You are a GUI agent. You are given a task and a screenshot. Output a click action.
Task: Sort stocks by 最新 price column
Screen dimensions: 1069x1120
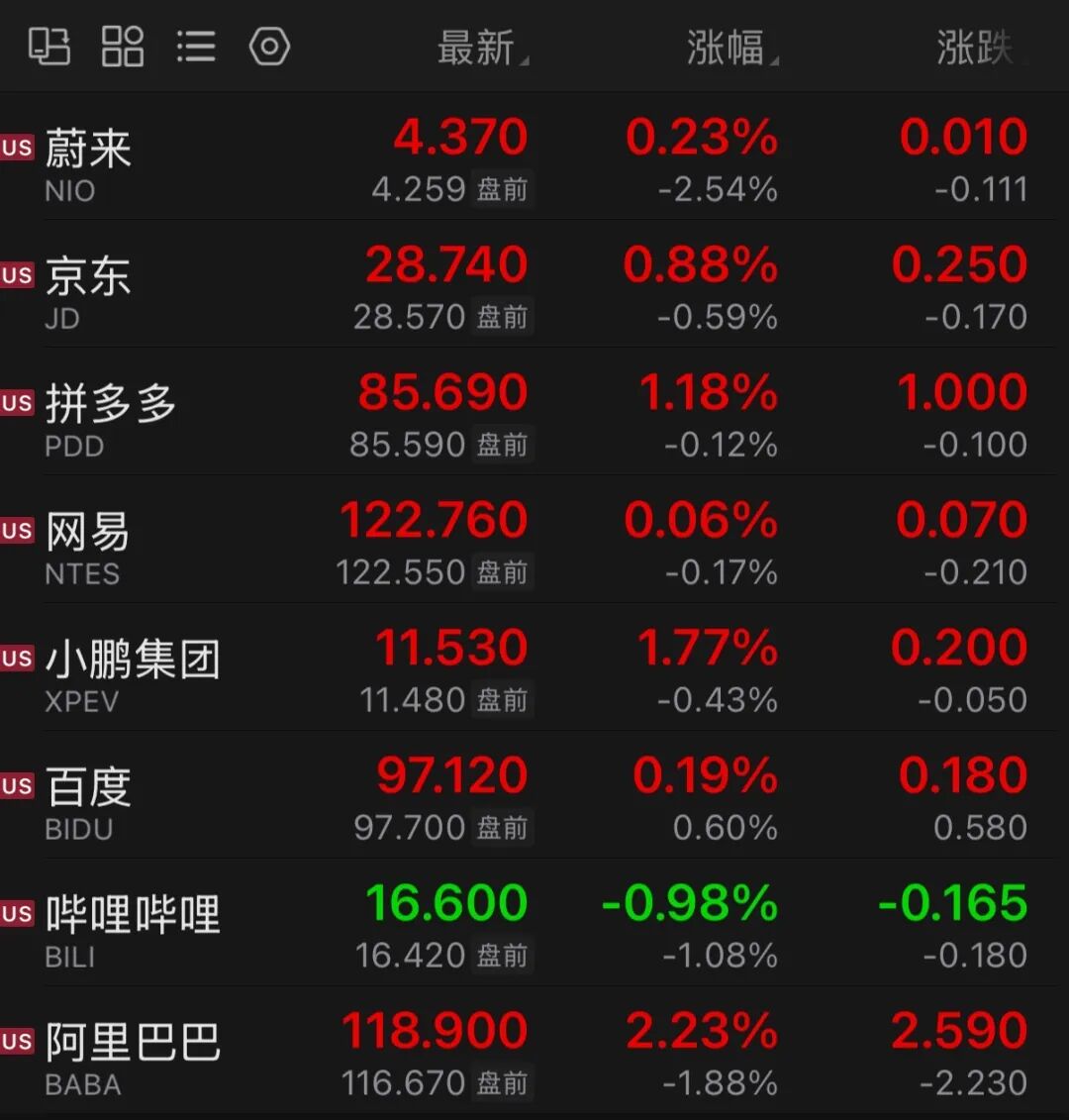[x=483, y=48]
